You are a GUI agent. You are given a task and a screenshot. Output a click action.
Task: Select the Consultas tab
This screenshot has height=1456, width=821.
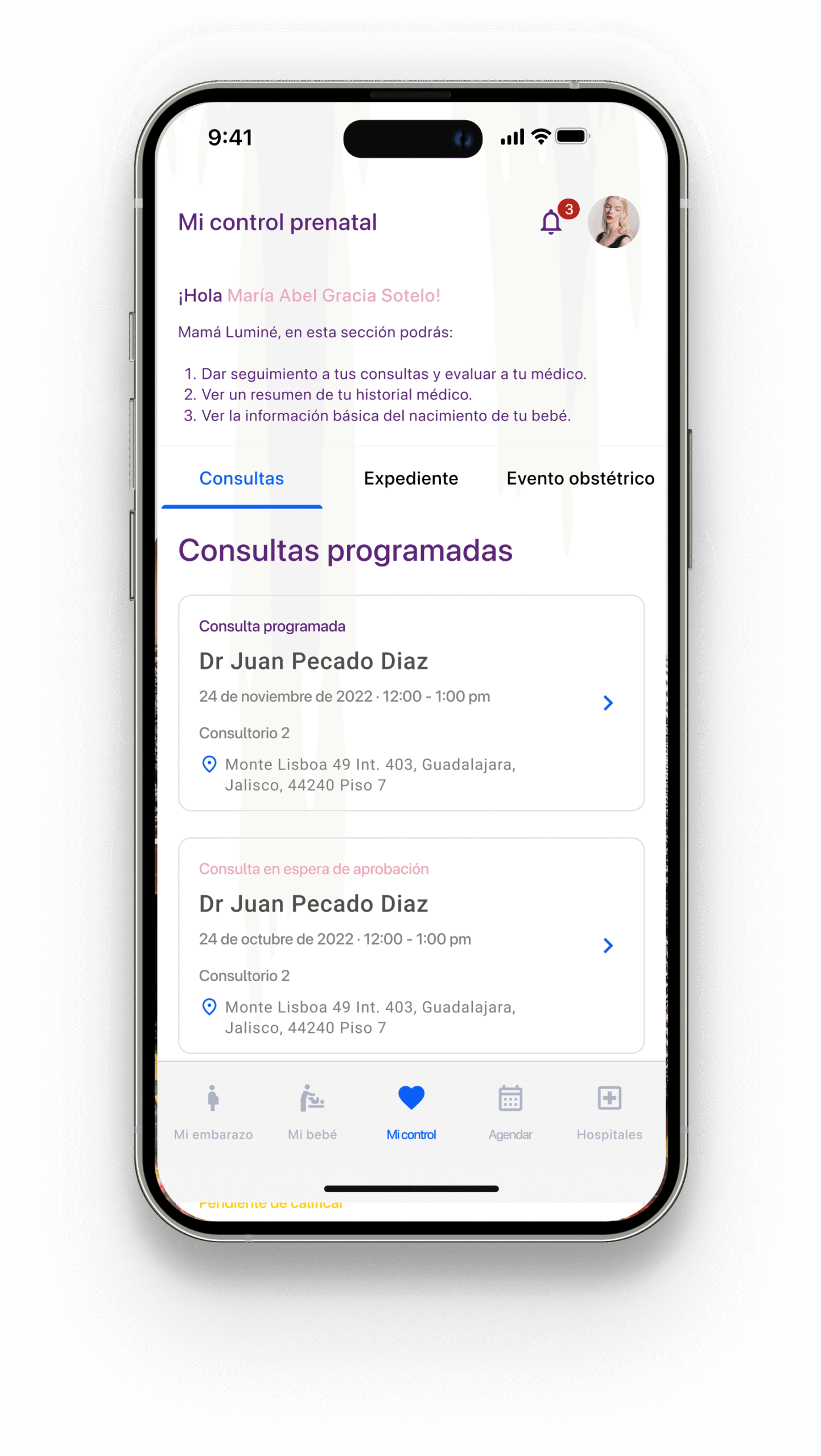[x=241, y=478]
